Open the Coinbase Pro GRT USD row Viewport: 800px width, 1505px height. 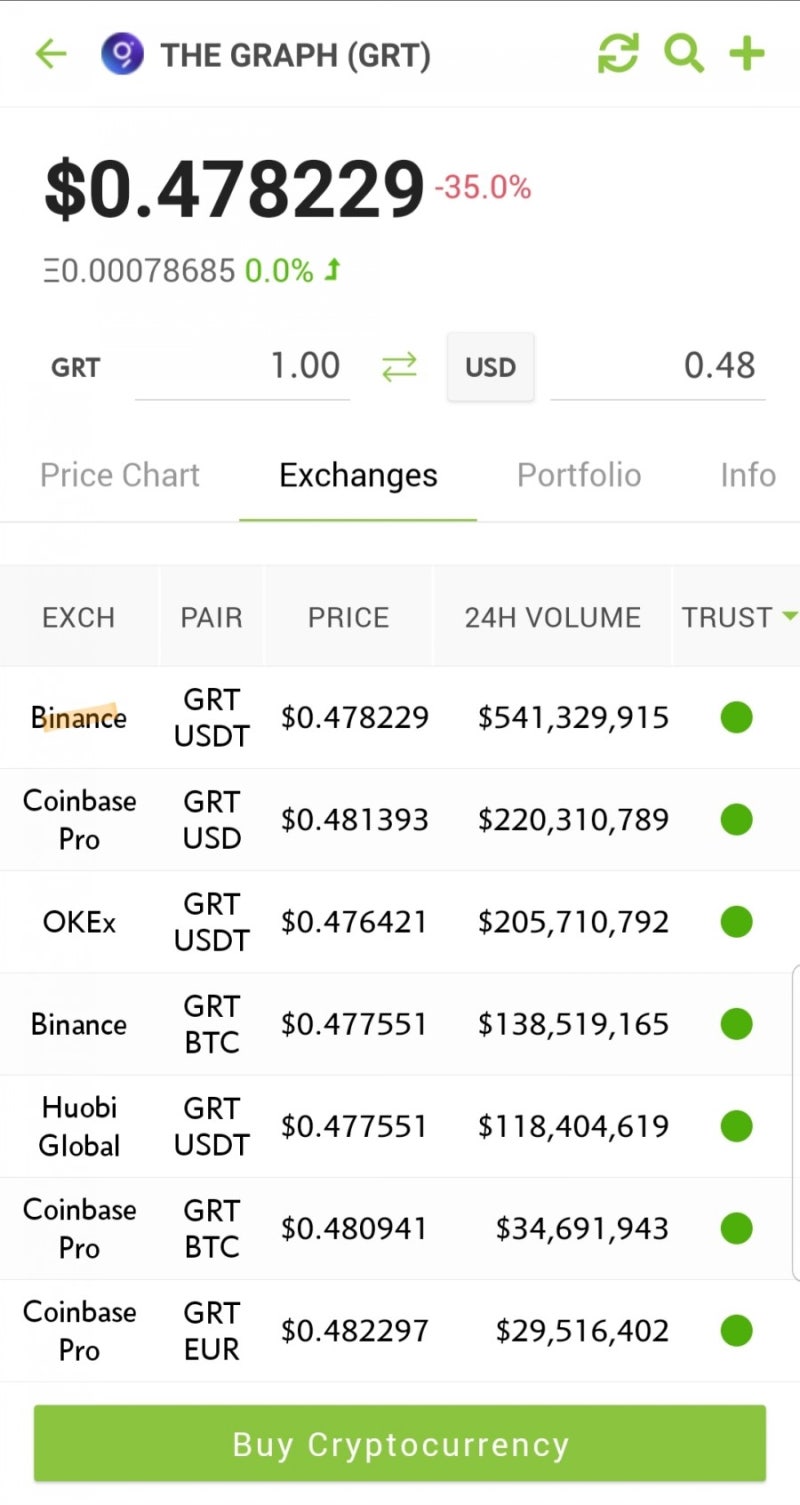click(x=400, y=820)
